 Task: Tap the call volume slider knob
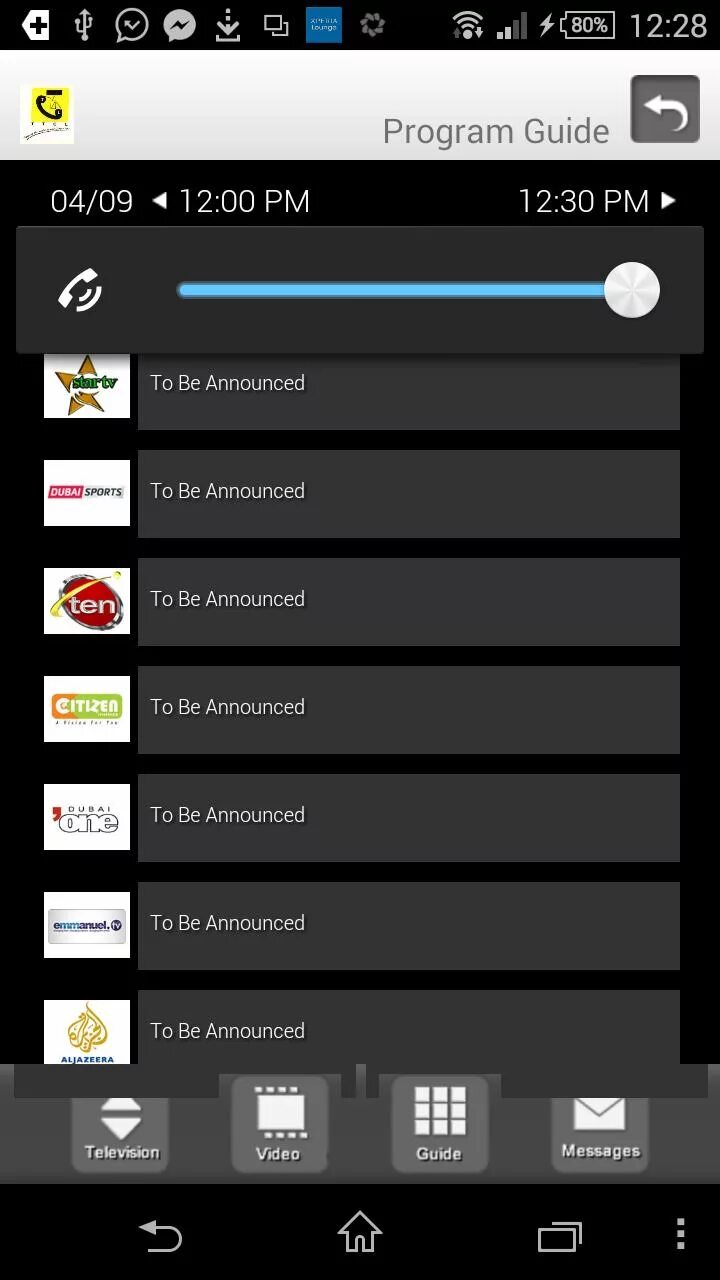pos(632,290)
